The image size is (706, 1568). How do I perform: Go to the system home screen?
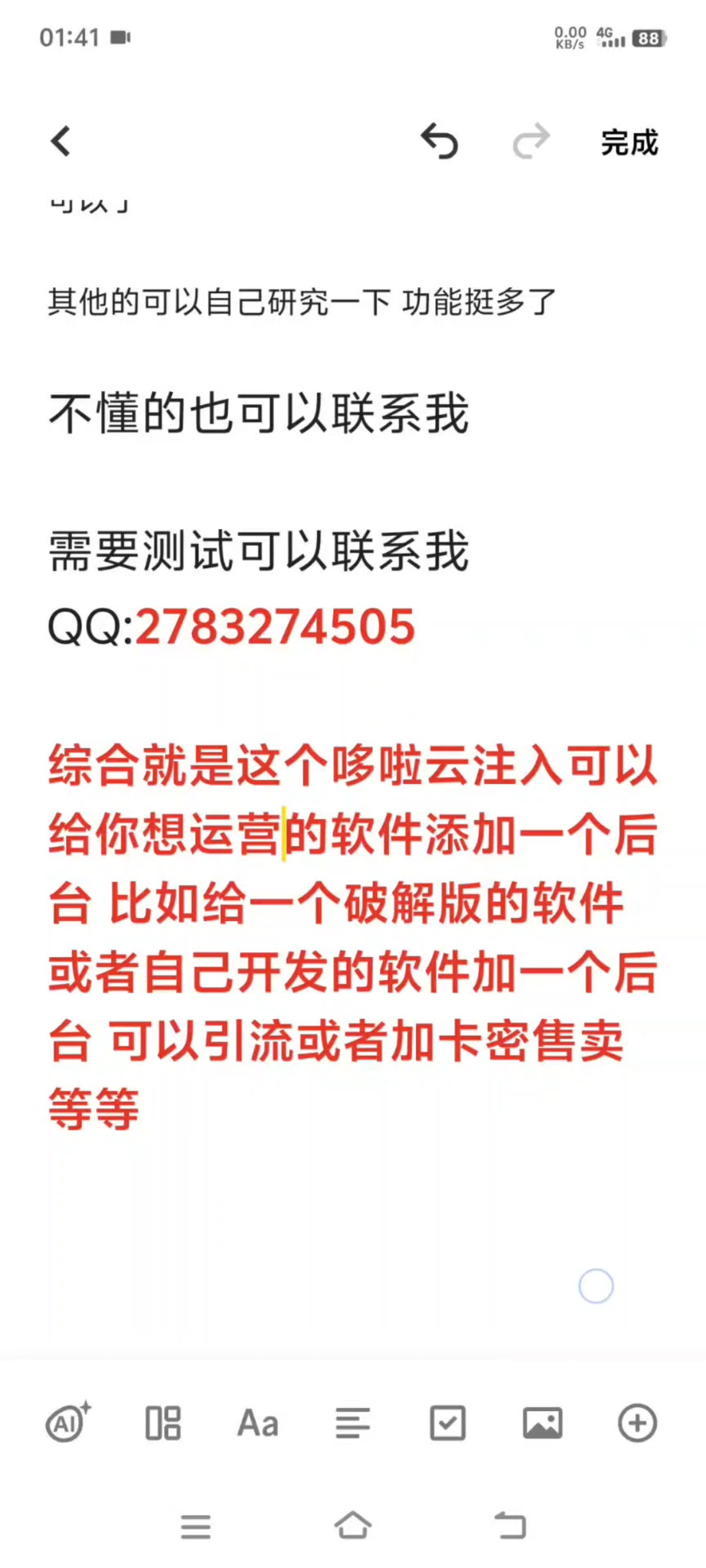click(x=352, y=1525)
